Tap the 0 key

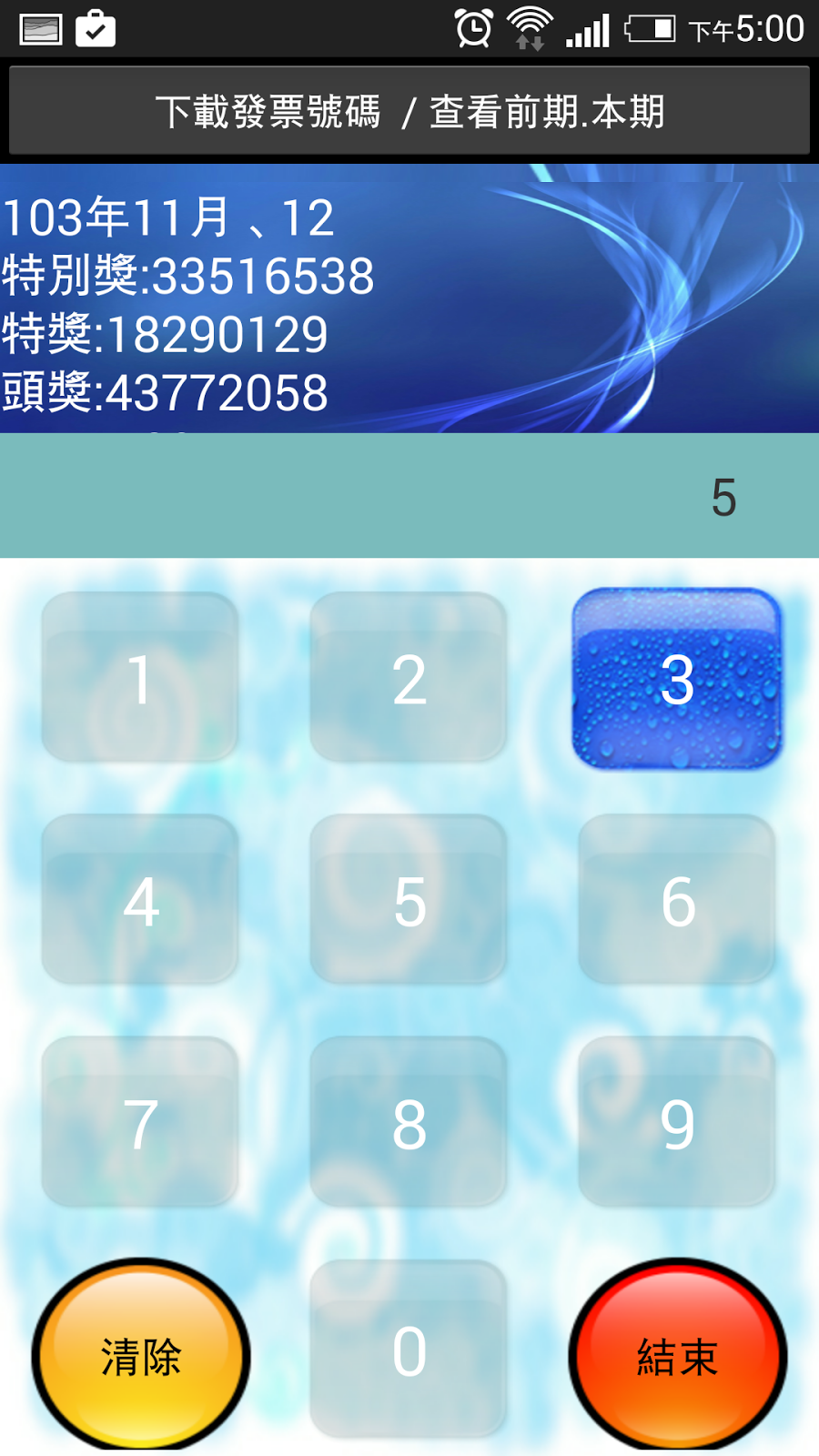tap(409, 1349)
